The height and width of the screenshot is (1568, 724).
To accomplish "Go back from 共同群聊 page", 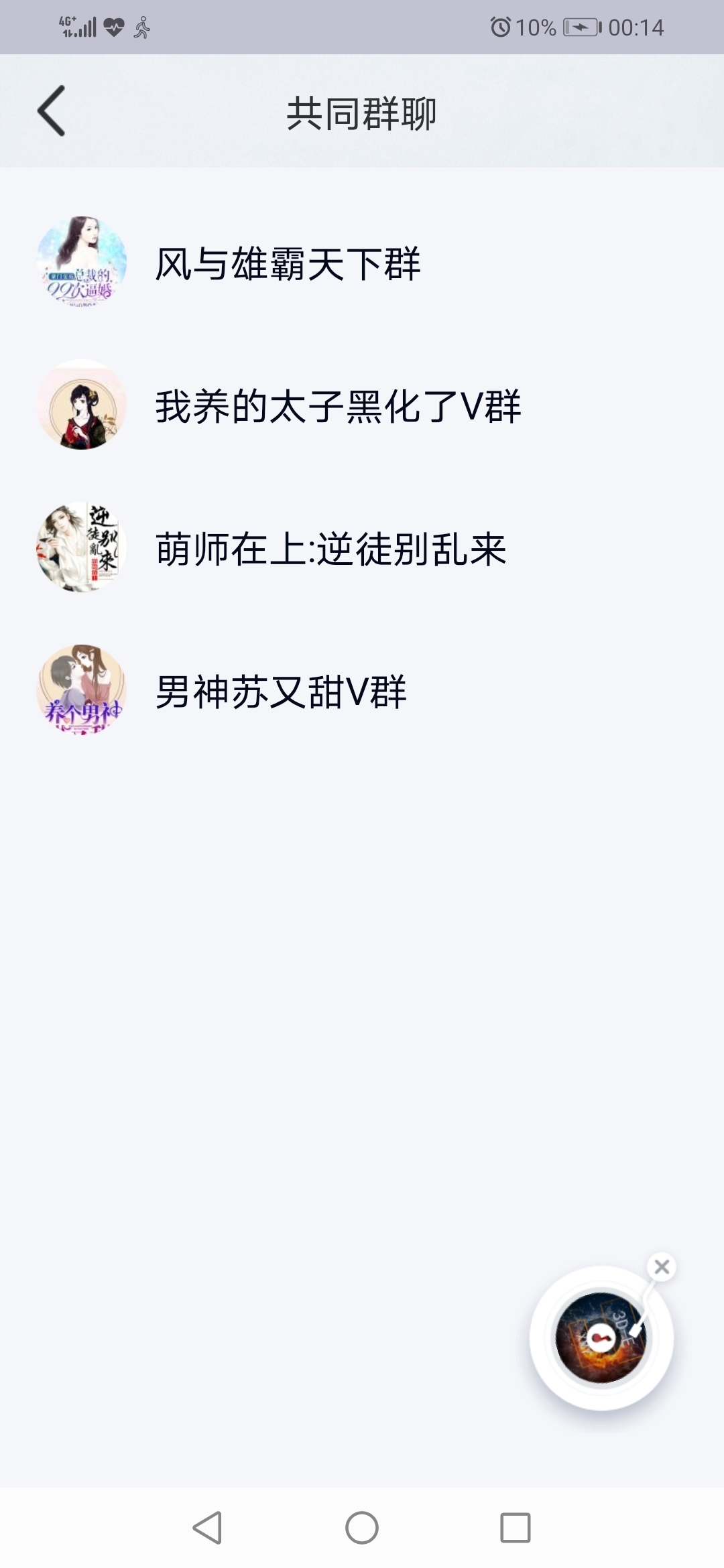I will pyautogui.click(x=52, y=111).
